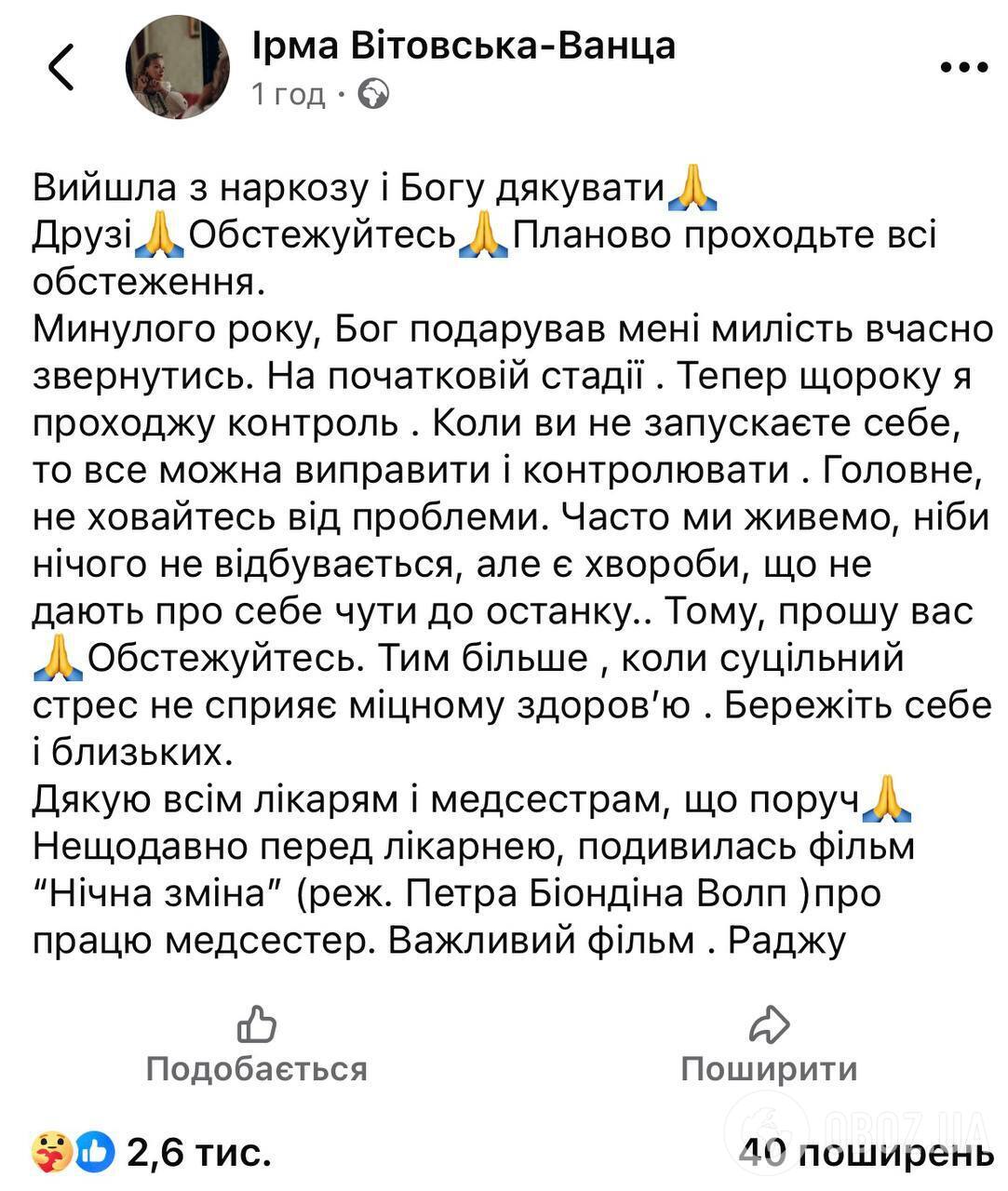The width and height of the screenshot is (1008, 1191).
Task: Click the thumbs-up Like icon
Action: (x=255, y=1026)
